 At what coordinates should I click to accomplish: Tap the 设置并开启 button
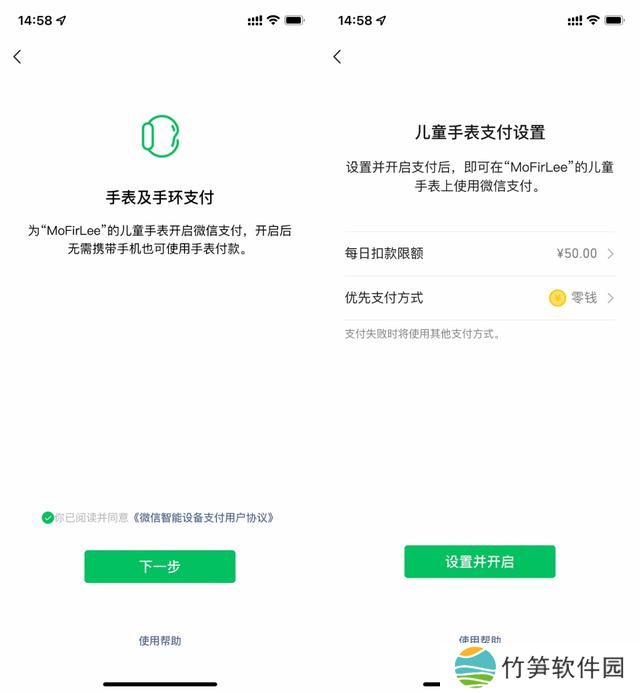(x=479, y=561)
